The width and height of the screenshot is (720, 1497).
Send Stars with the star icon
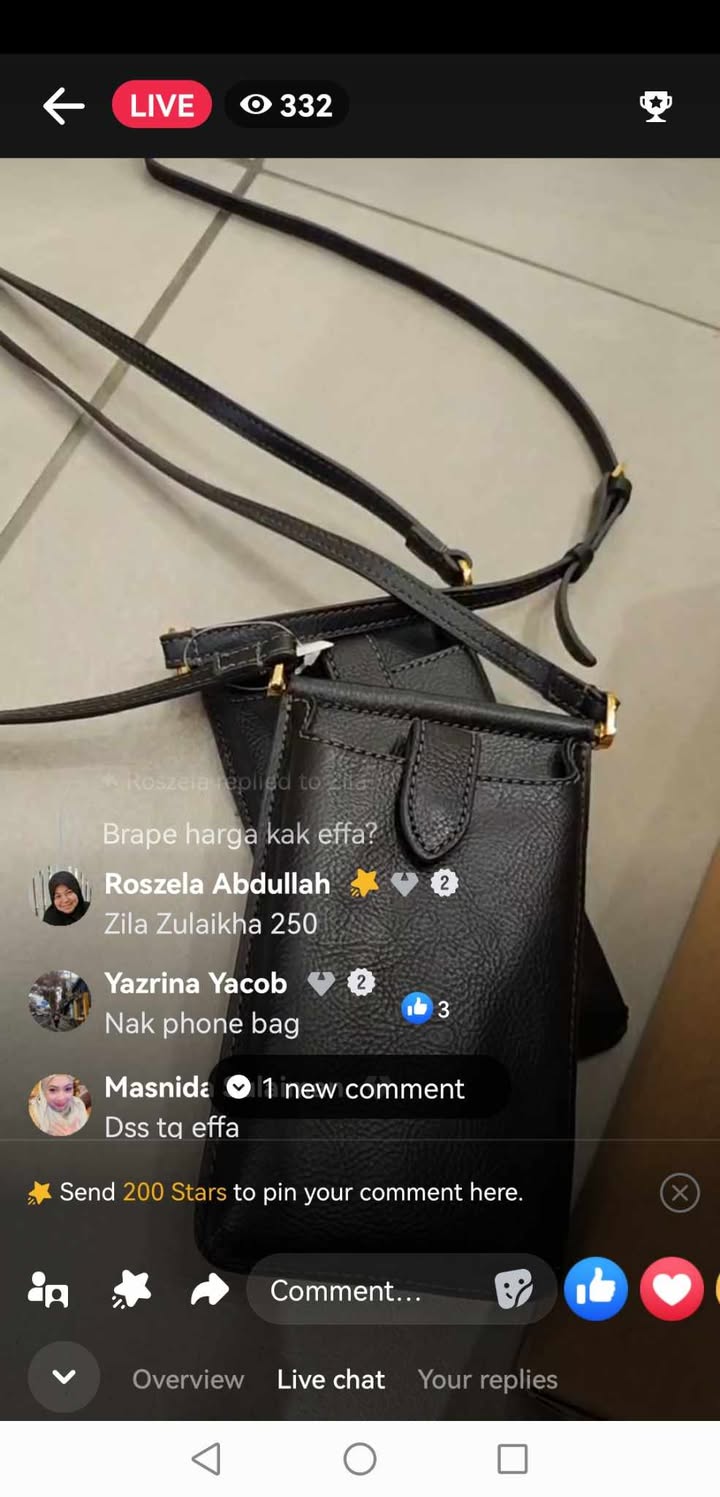(131, 1290)
